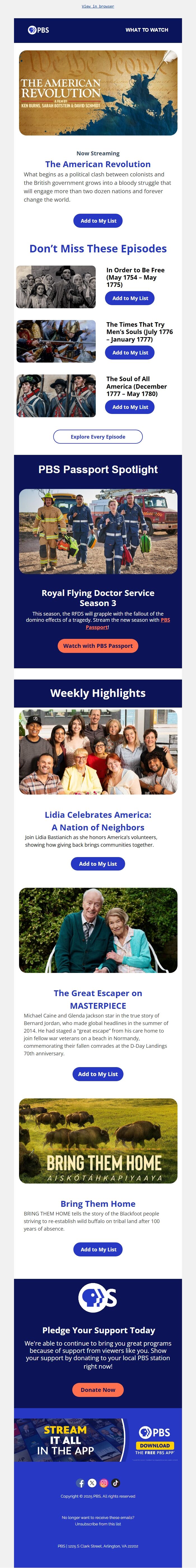The height and width of the screenshot is (1568, 196).
Task: Add The Great Escaper to My List
Action: coord(98,1074)
